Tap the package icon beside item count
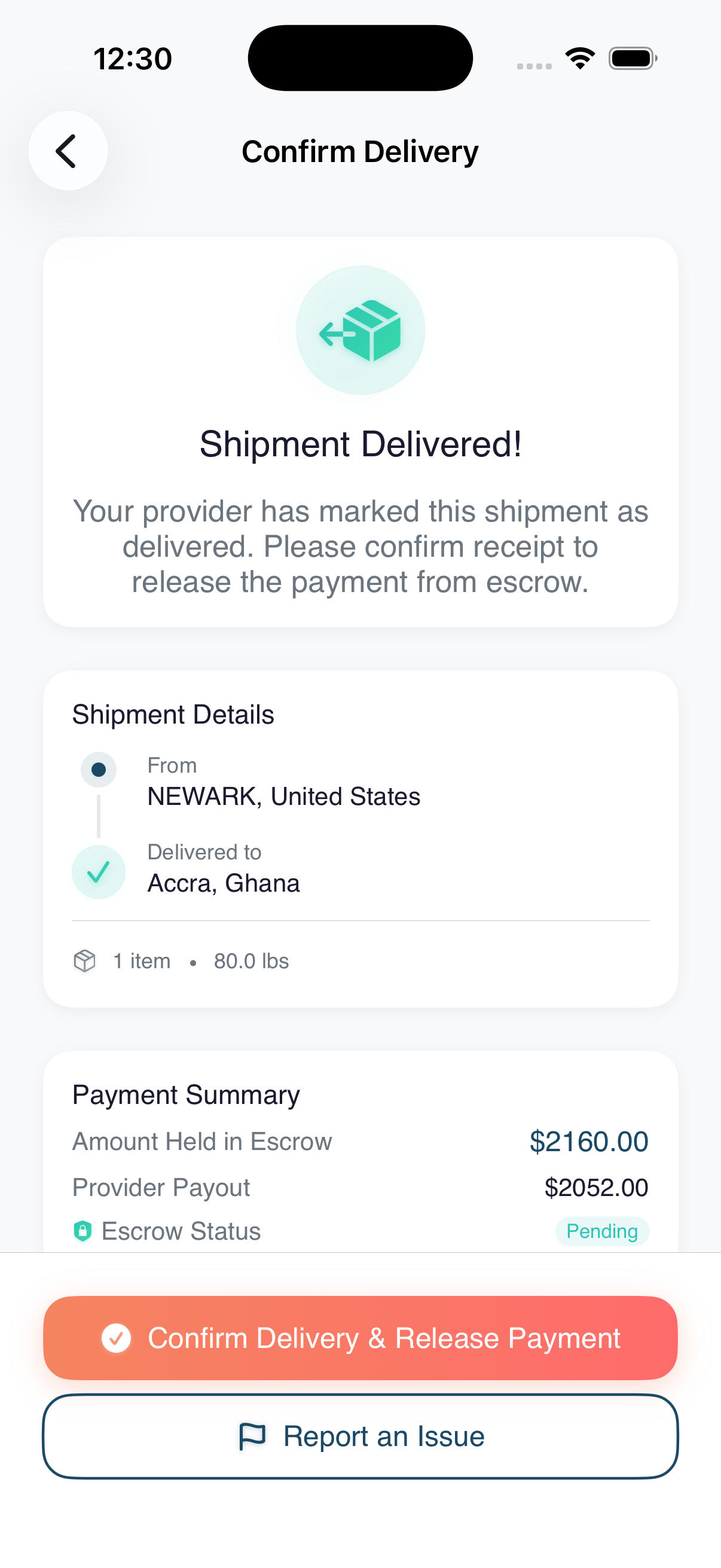 tap(85, 960)
